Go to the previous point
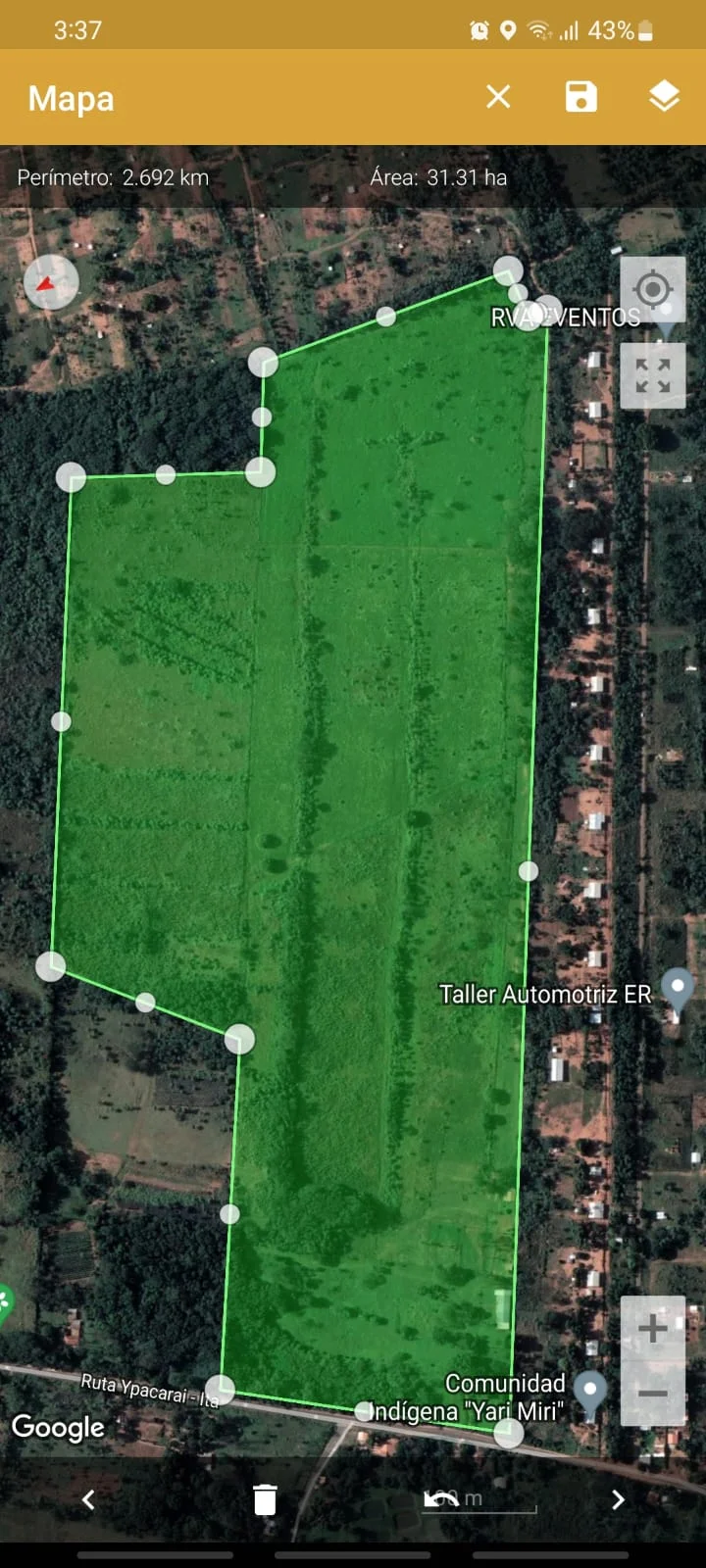This screenshot has width=706, height=1568. (x=88, y=1499)
